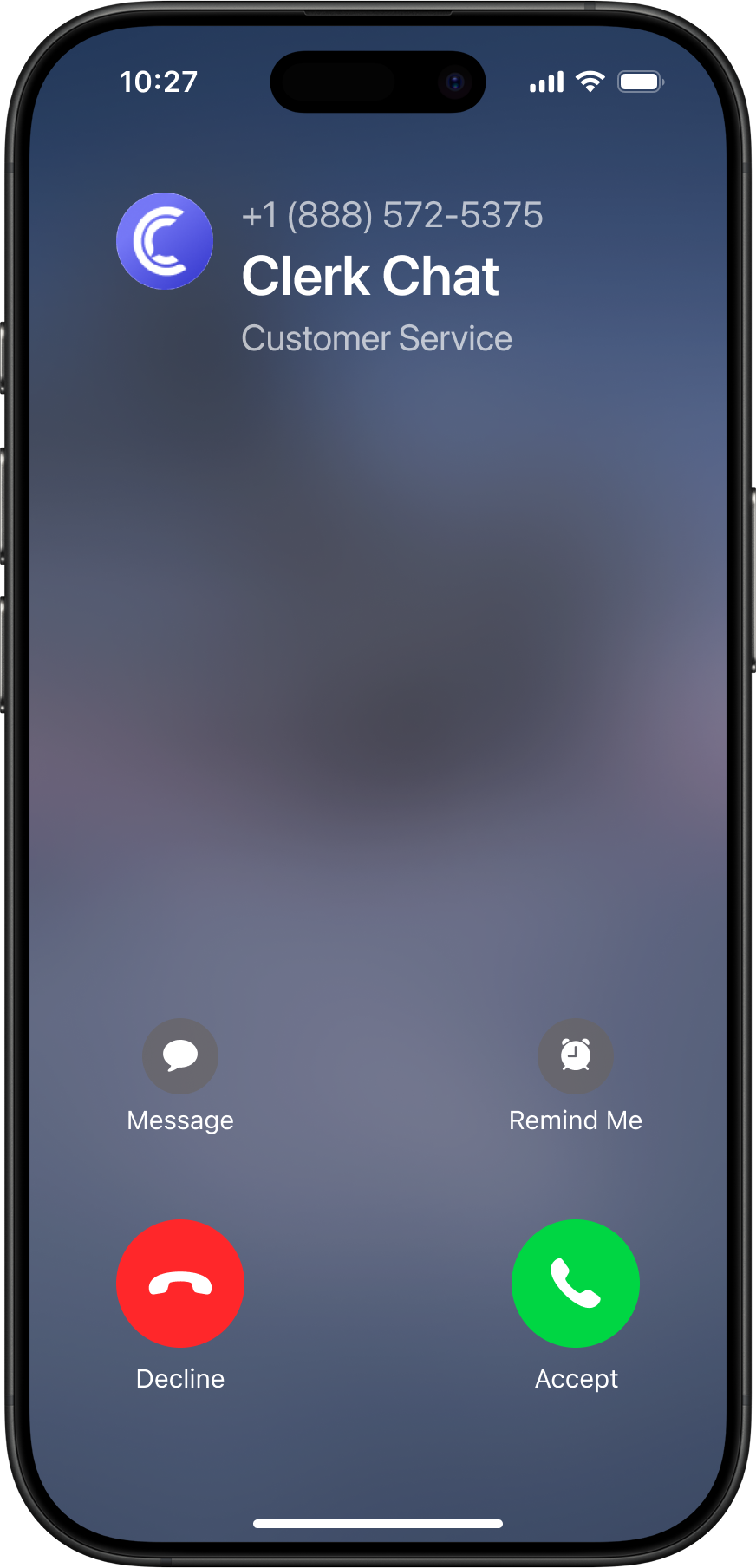The image size is (756, 1568).
Task: Accept the call from Clerk Chat
Action: (x=576, y=1283)
